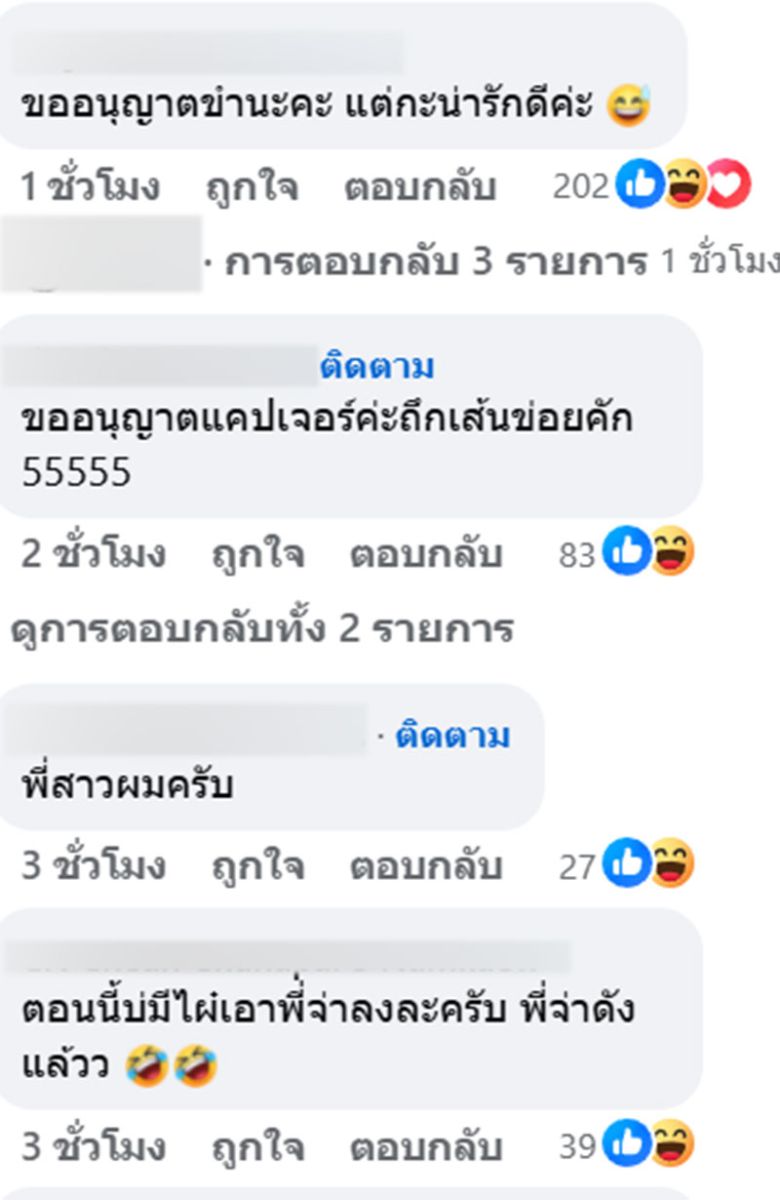Follow the author of พี่สาวผมครับ comment
Image resolution: width=780 pixels, height=1200 pixels.
click(452, 736)
